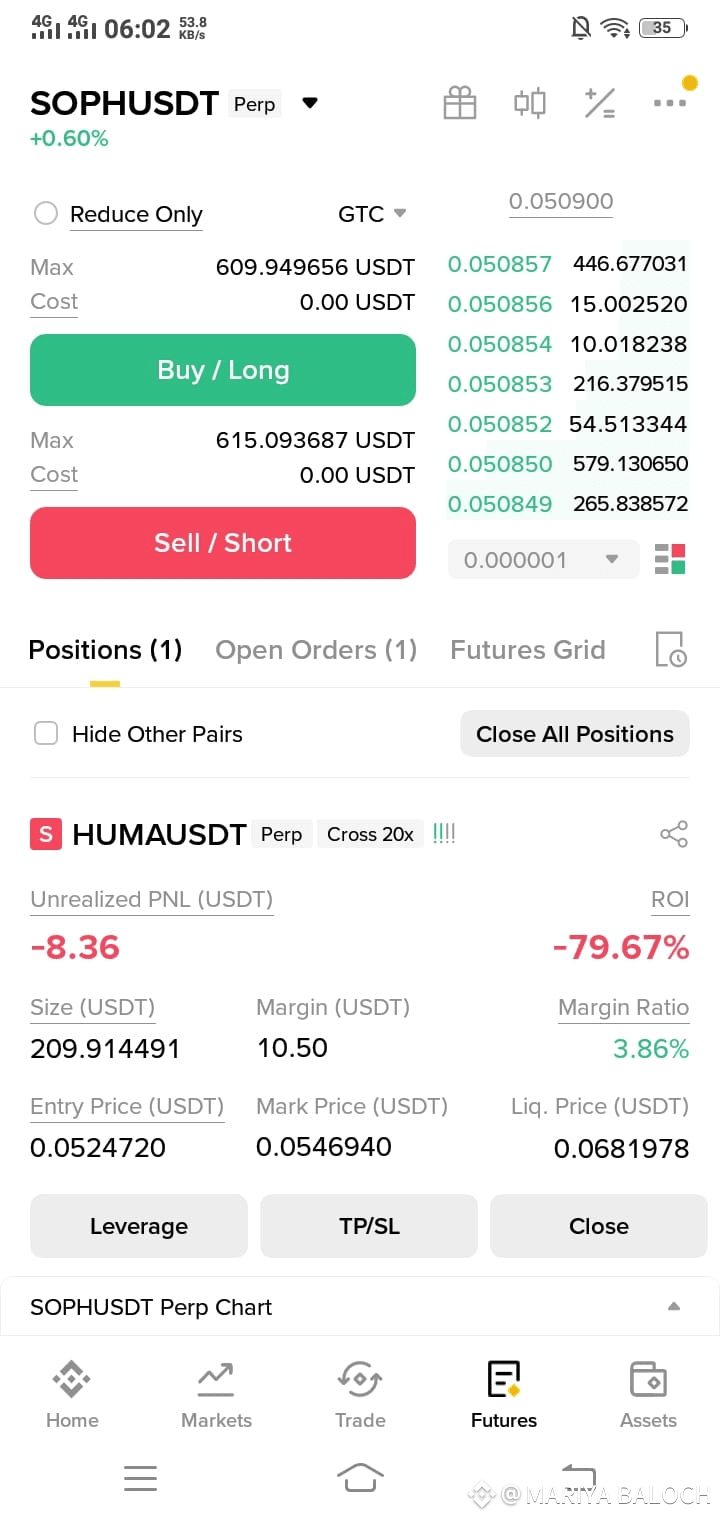Open the candlestick chart icon
The width and height of the screenshot is (720, 1520).
pyautogui.click(x=530, y=103)
